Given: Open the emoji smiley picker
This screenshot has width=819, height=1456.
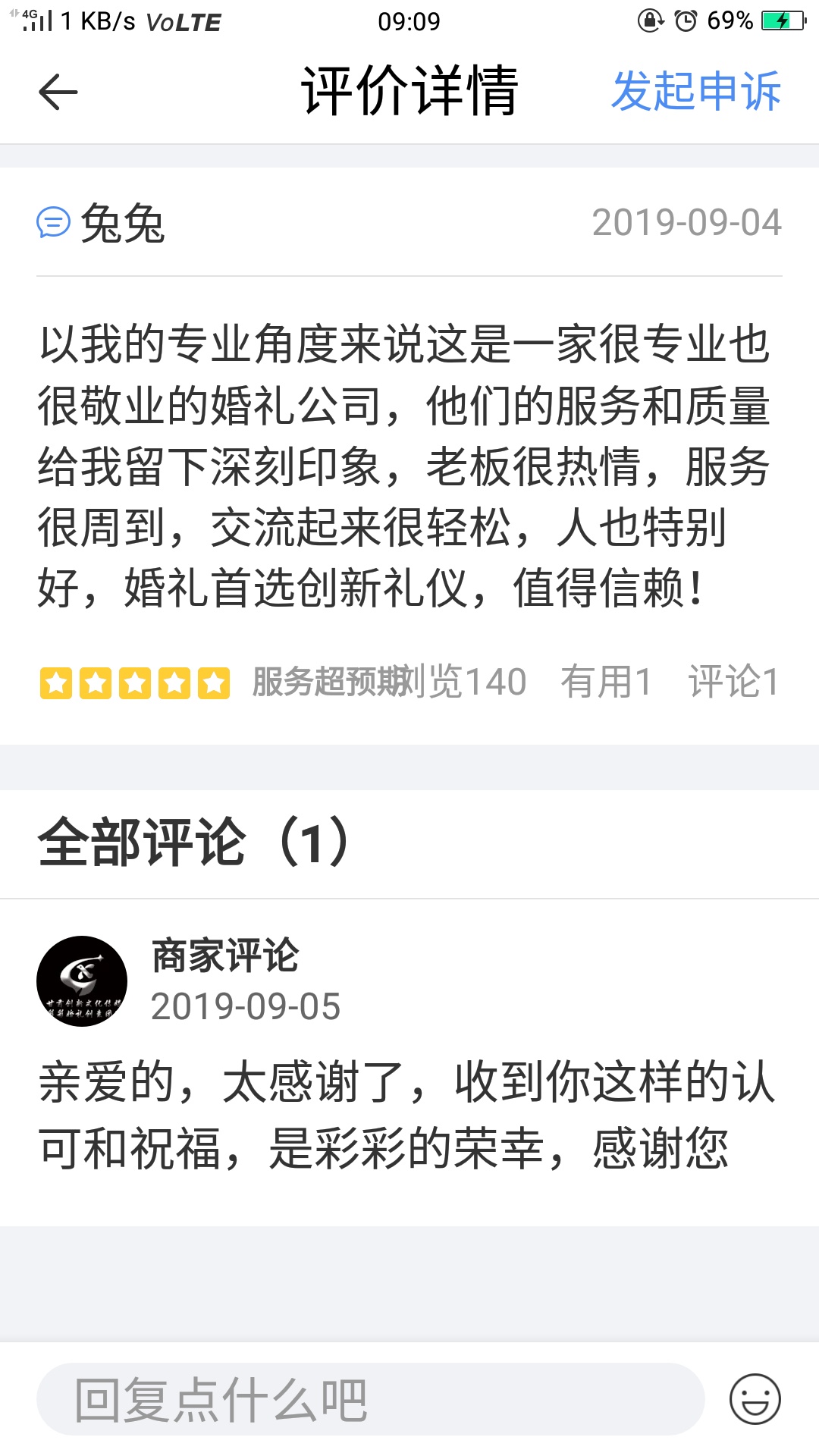Looking at the screenshot, I should tap(755, 1399).
